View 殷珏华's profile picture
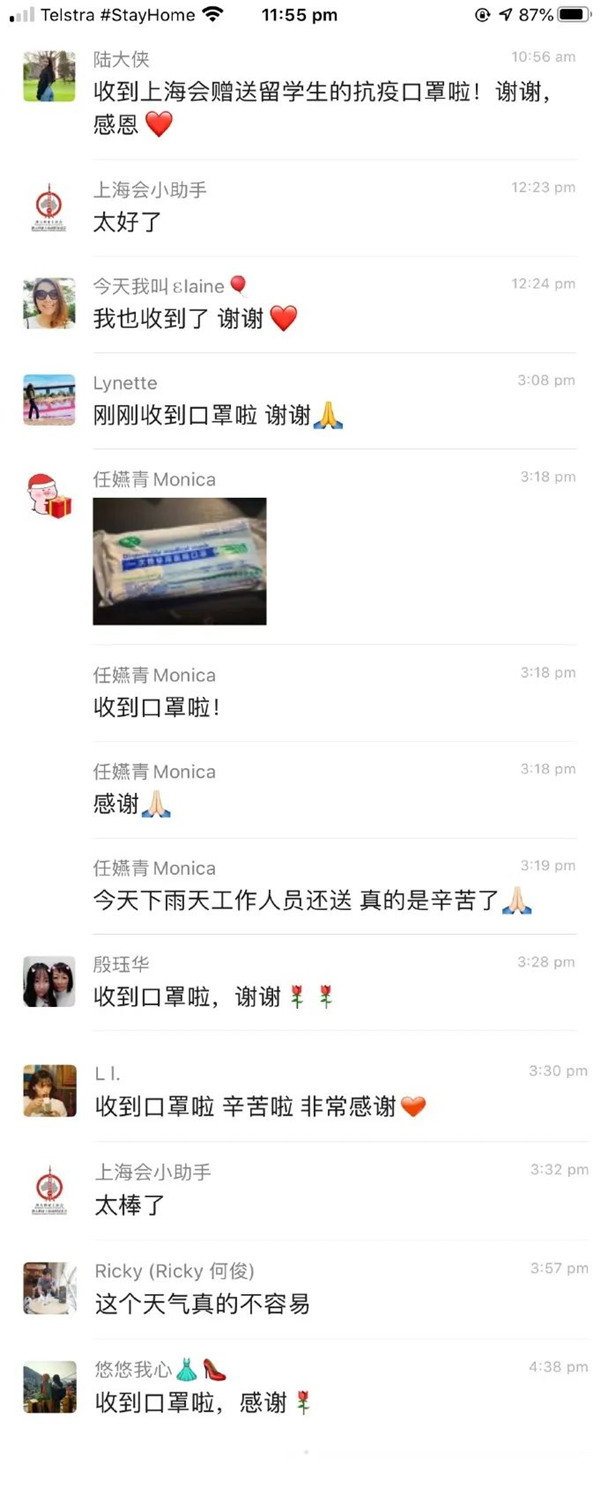Viewport: 600px width, 1509px height. [x=49, y=981]
